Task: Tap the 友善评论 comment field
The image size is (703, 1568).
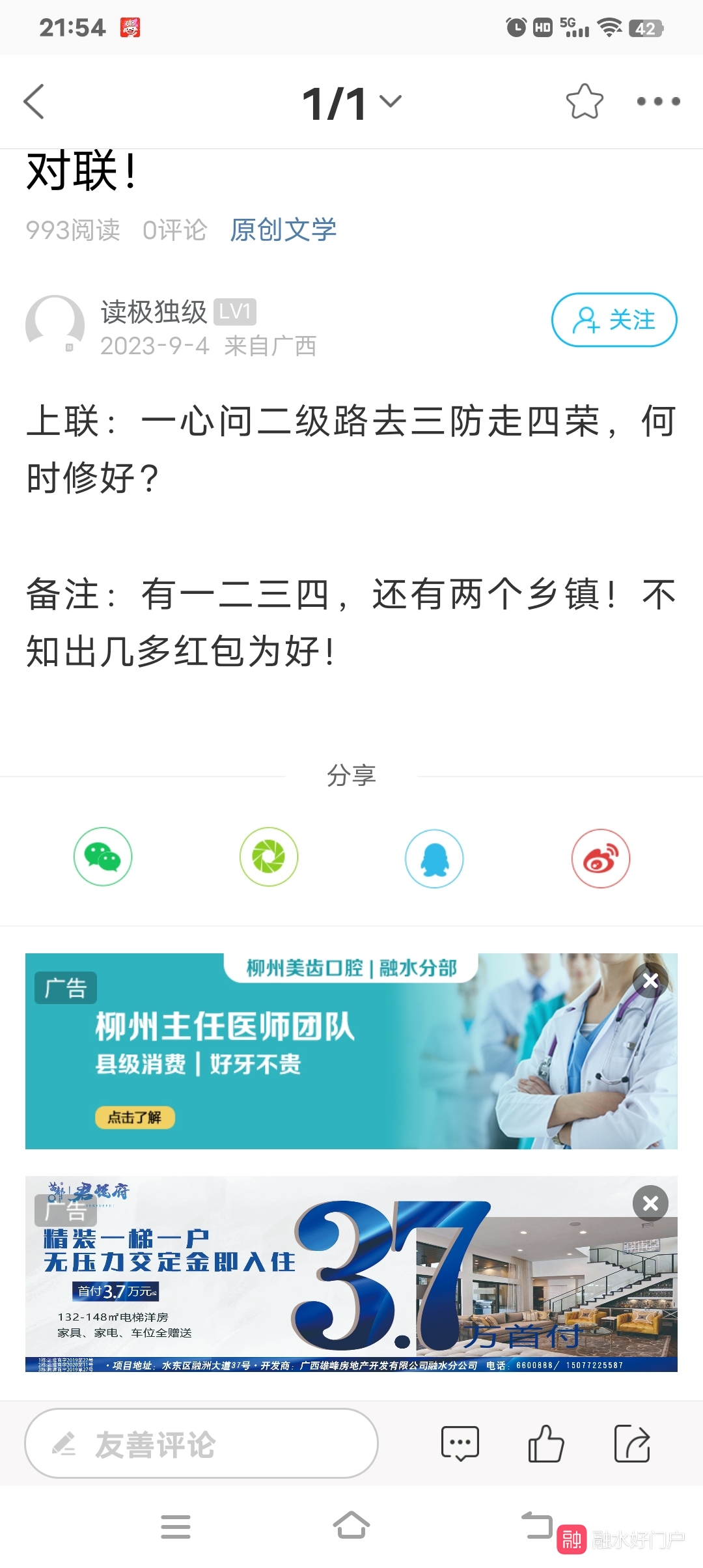Action: [x=202, y=1444]
